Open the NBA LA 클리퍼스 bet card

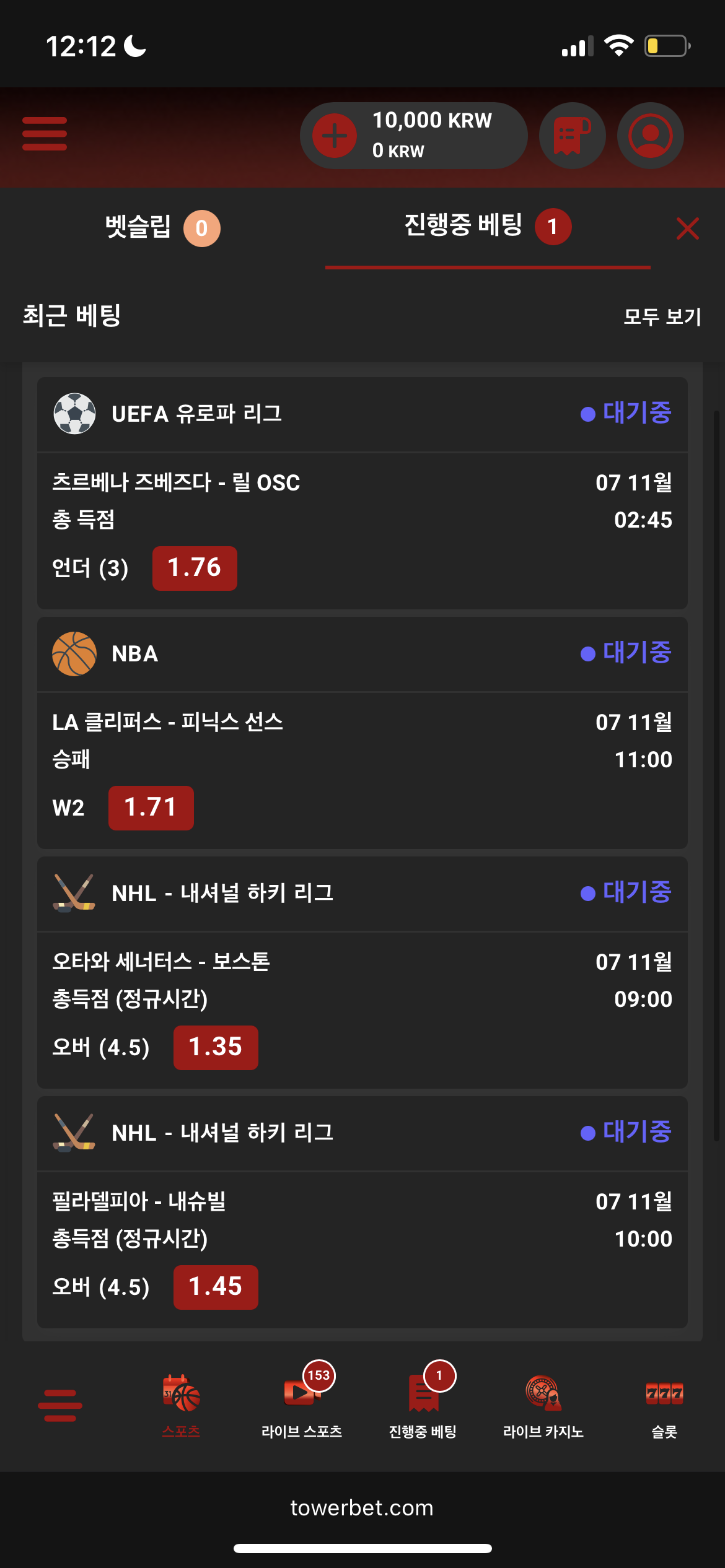(x=362, y=733)
